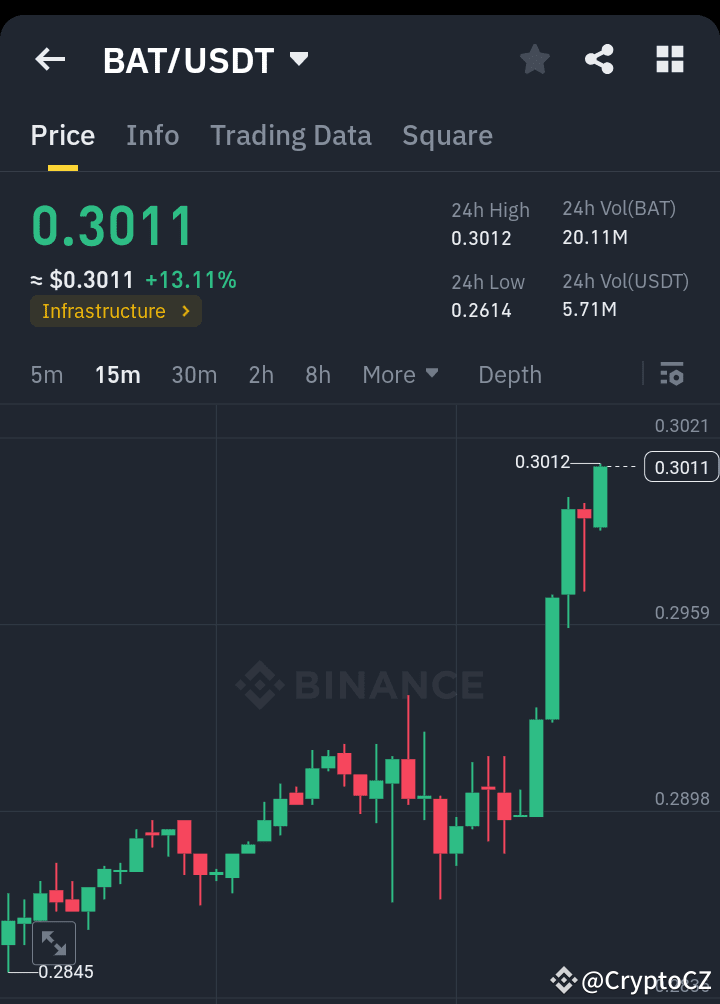
Task: Select the Depth chart view
Action: (x=510, y=374)
